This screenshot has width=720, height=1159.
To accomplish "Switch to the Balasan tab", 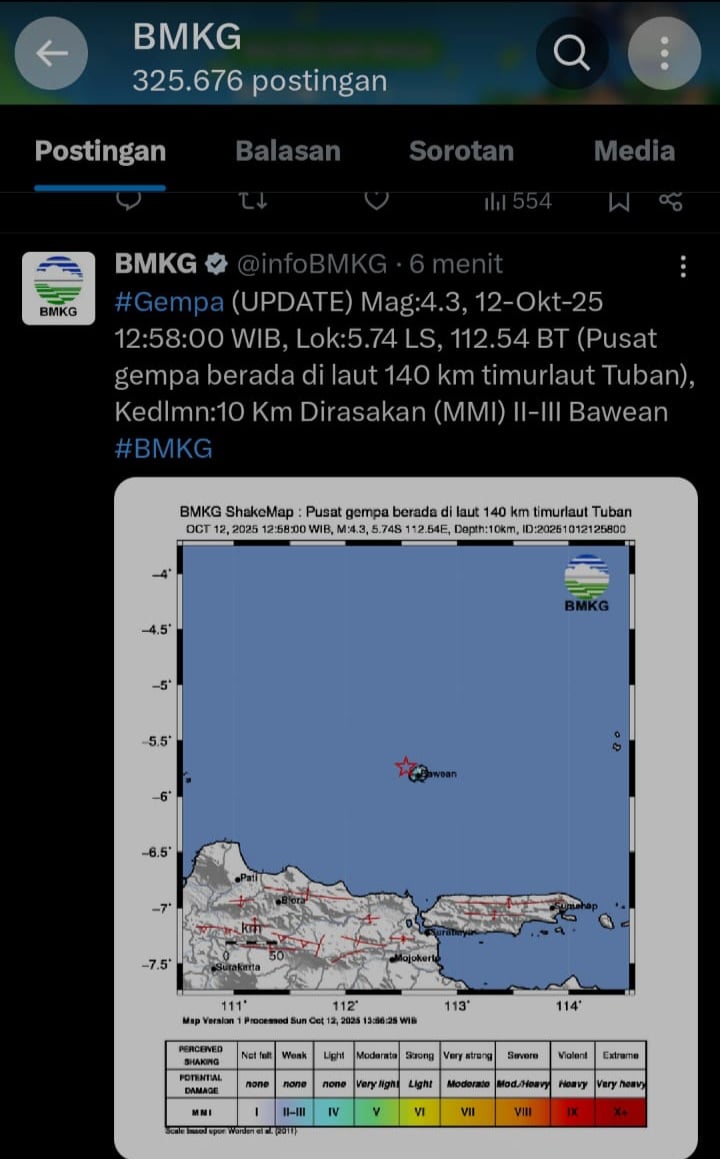I will tap(288, 151).
